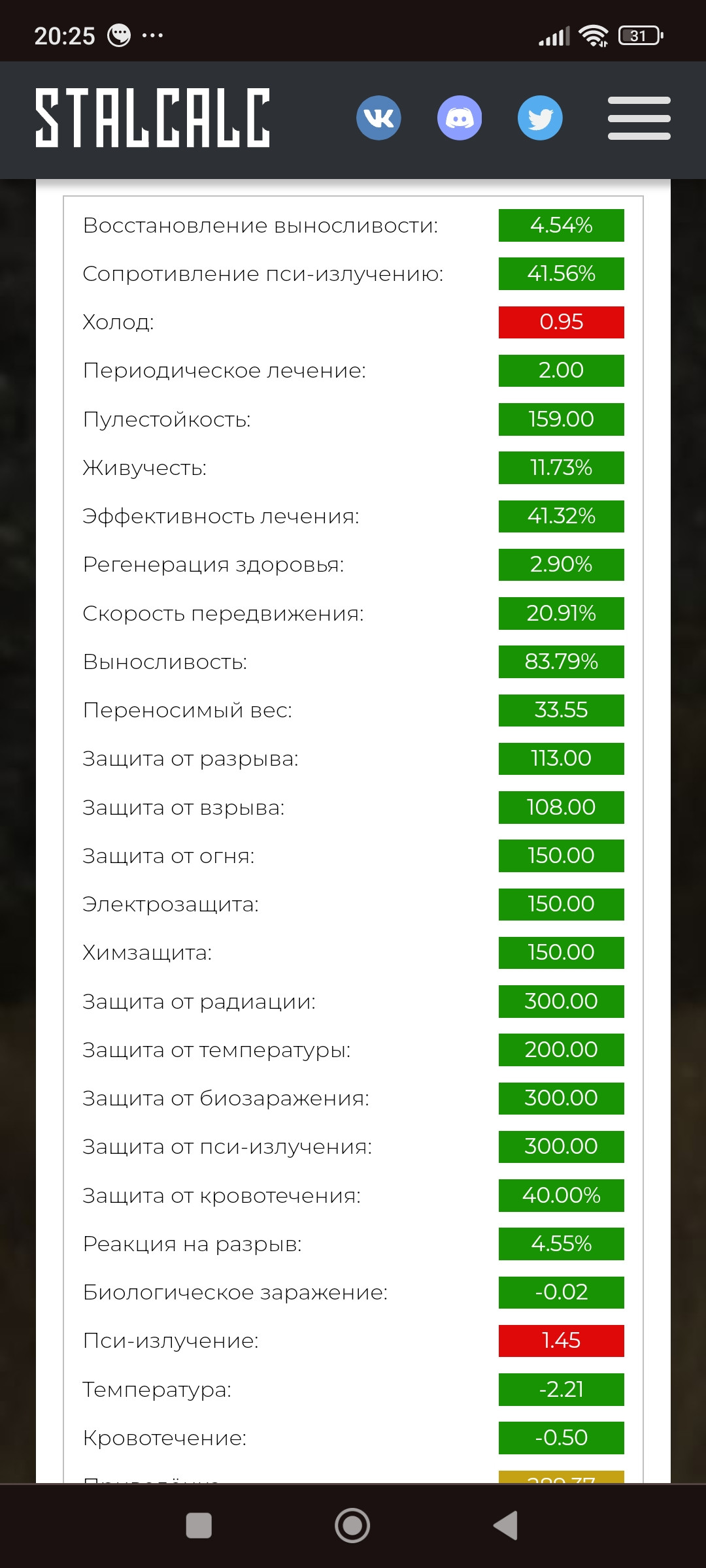Open the VK social link icon
Viewport: 706px width, 1568px height.
(378, 118)
